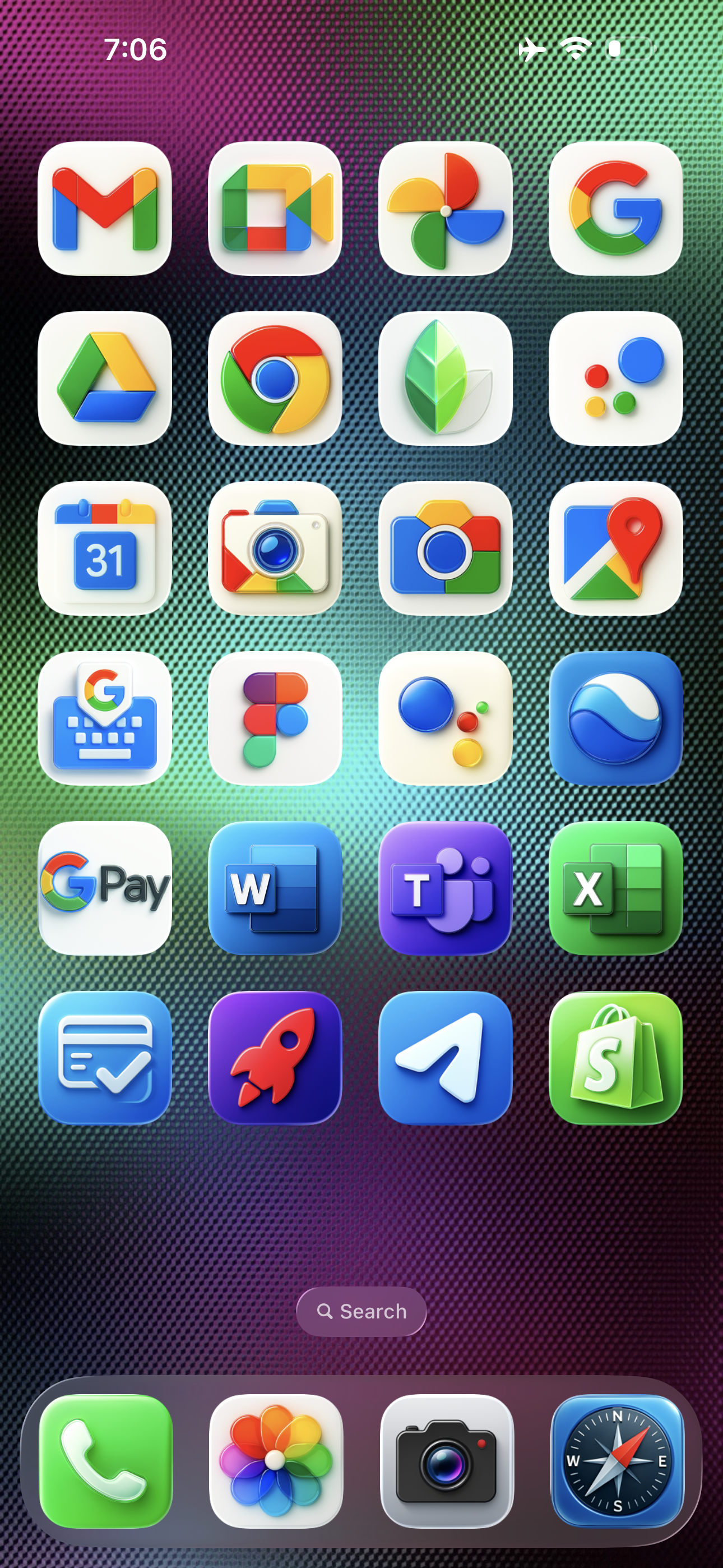Open the Phone app in the dock
Viewport: 723px width, 1568px height.
pyautogui.click(x=106, y=1461)
